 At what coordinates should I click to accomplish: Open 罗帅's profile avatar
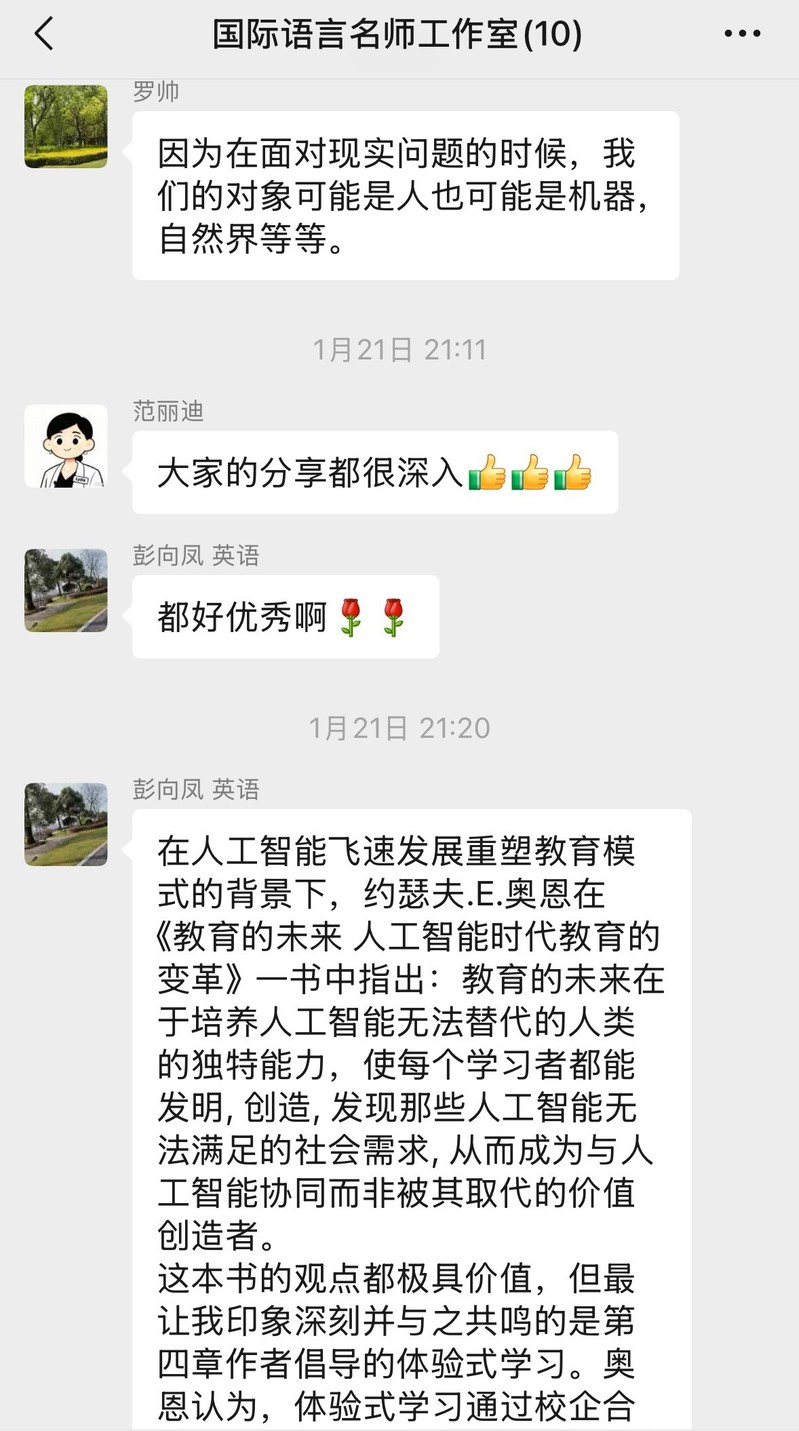point(66,126)
